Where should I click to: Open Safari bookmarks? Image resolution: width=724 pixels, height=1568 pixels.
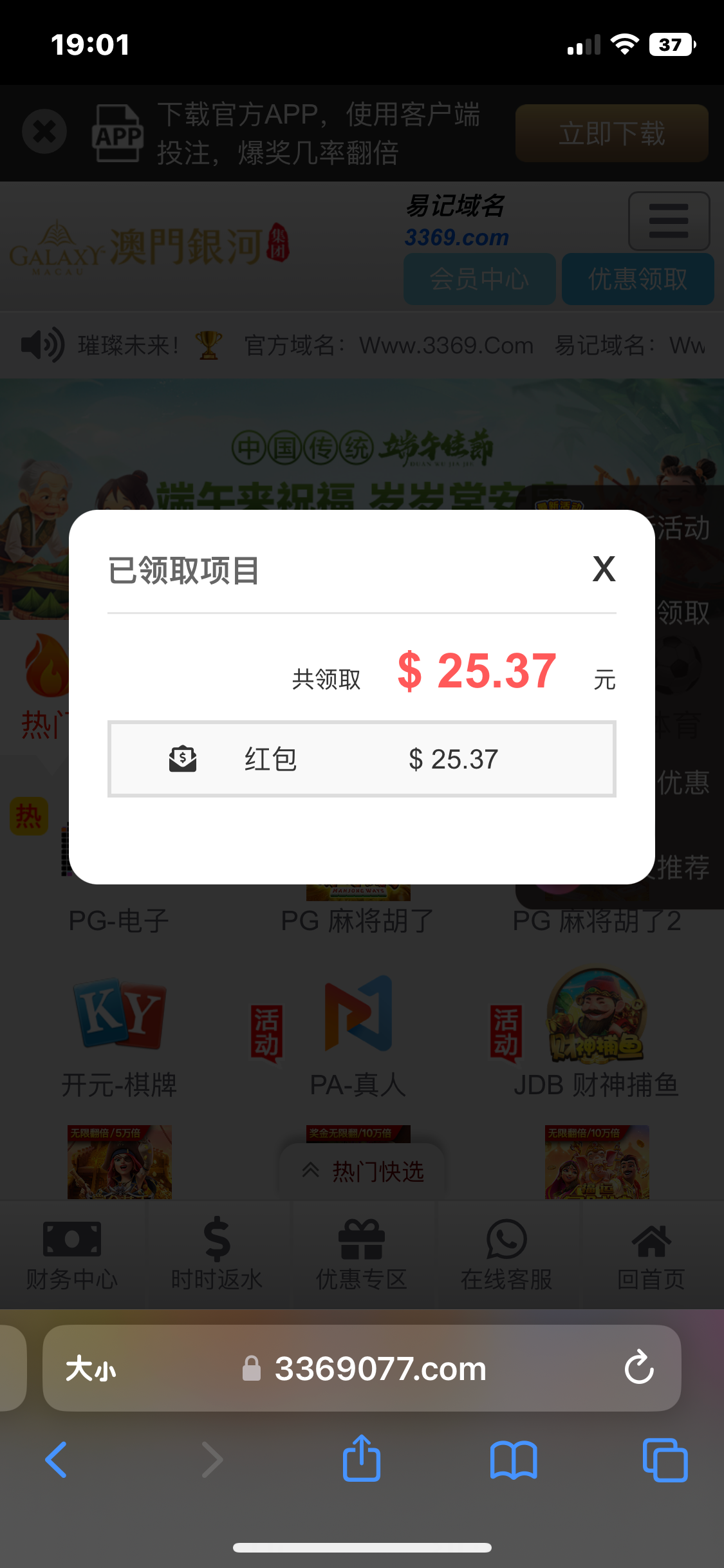[x=513, y=1459]
